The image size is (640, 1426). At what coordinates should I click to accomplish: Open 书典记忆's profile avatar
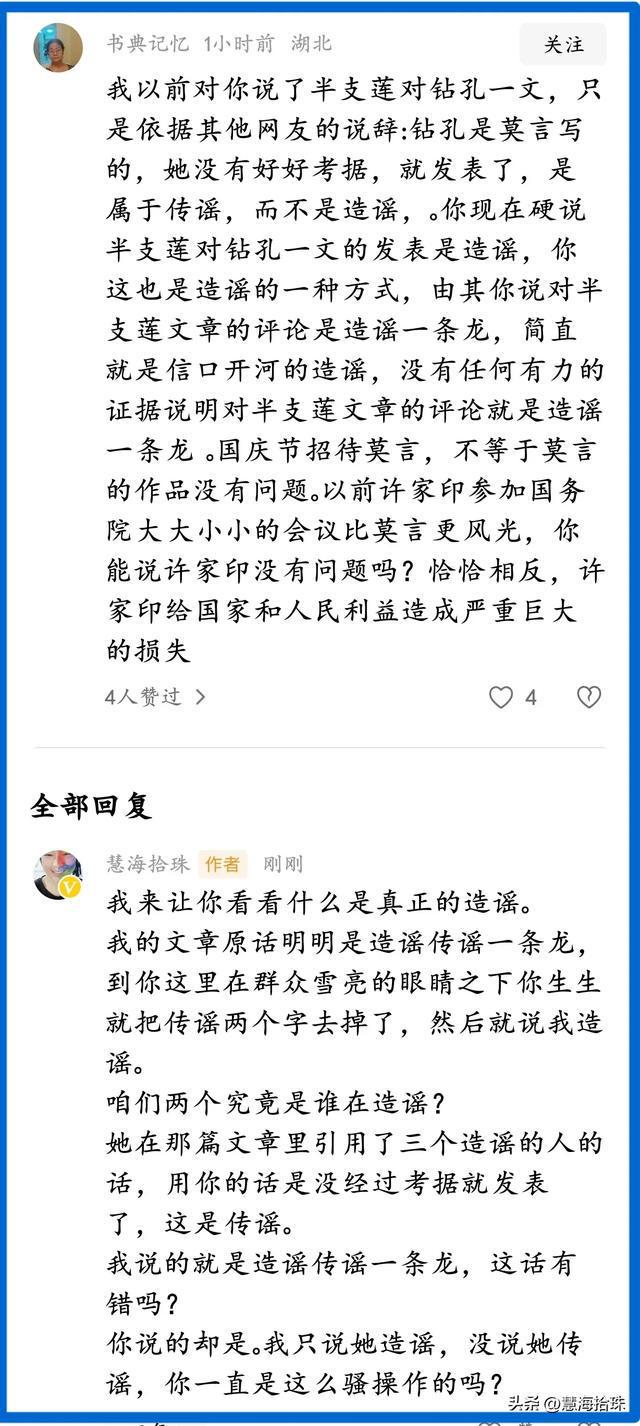(58, 47)
